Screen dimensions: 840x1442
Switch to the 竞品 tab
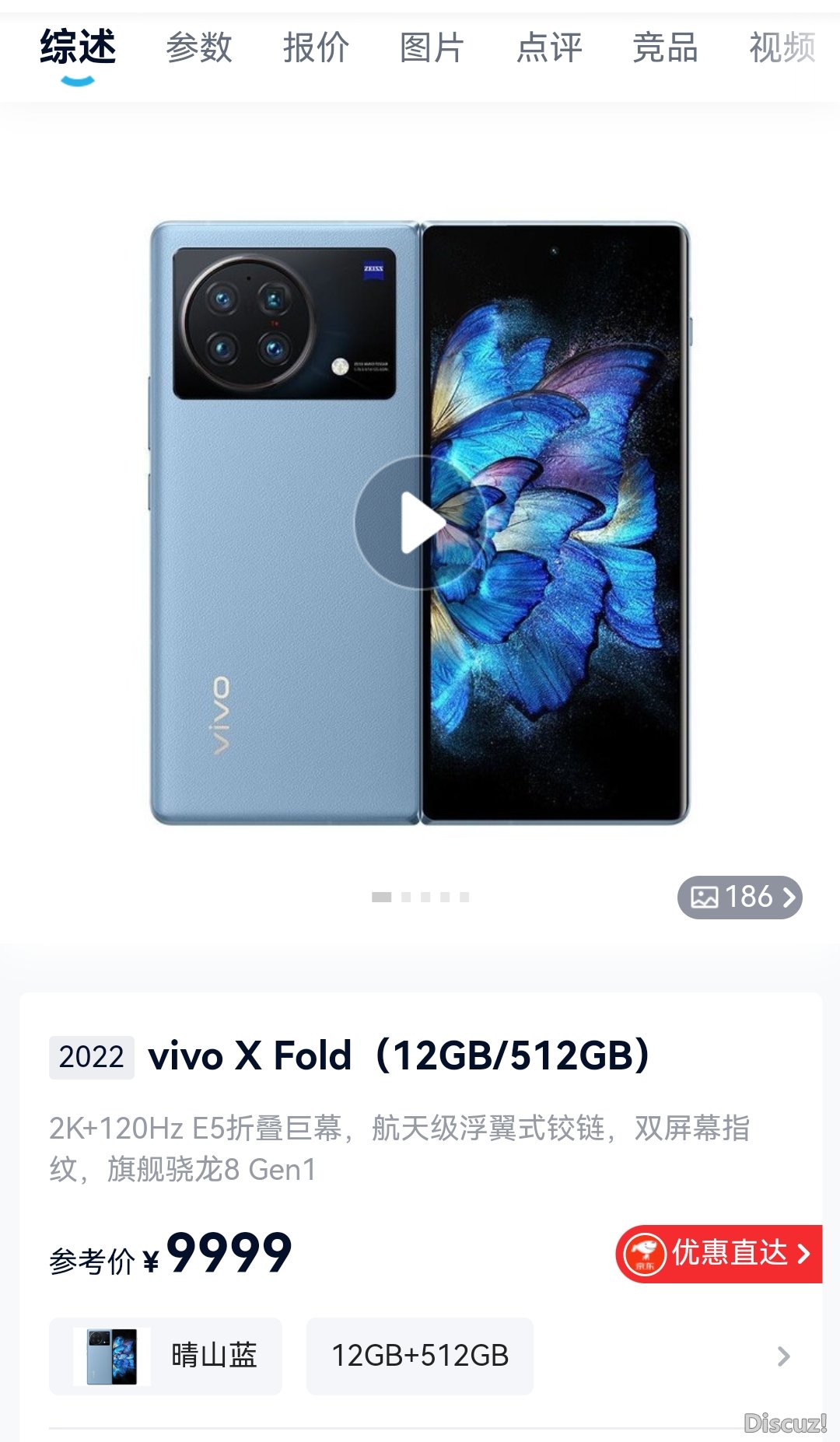tap(665, 48)
